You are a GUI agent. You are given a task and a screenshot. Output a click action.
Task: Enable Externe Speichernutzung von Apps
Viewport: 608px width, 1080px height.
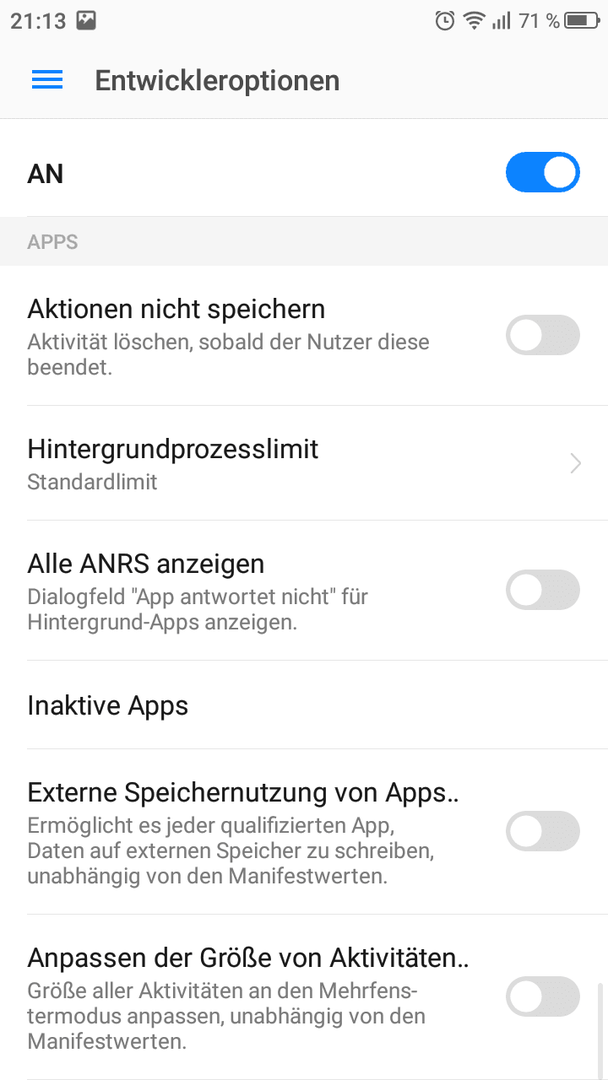pyautogui.click(x=543, y=831)
